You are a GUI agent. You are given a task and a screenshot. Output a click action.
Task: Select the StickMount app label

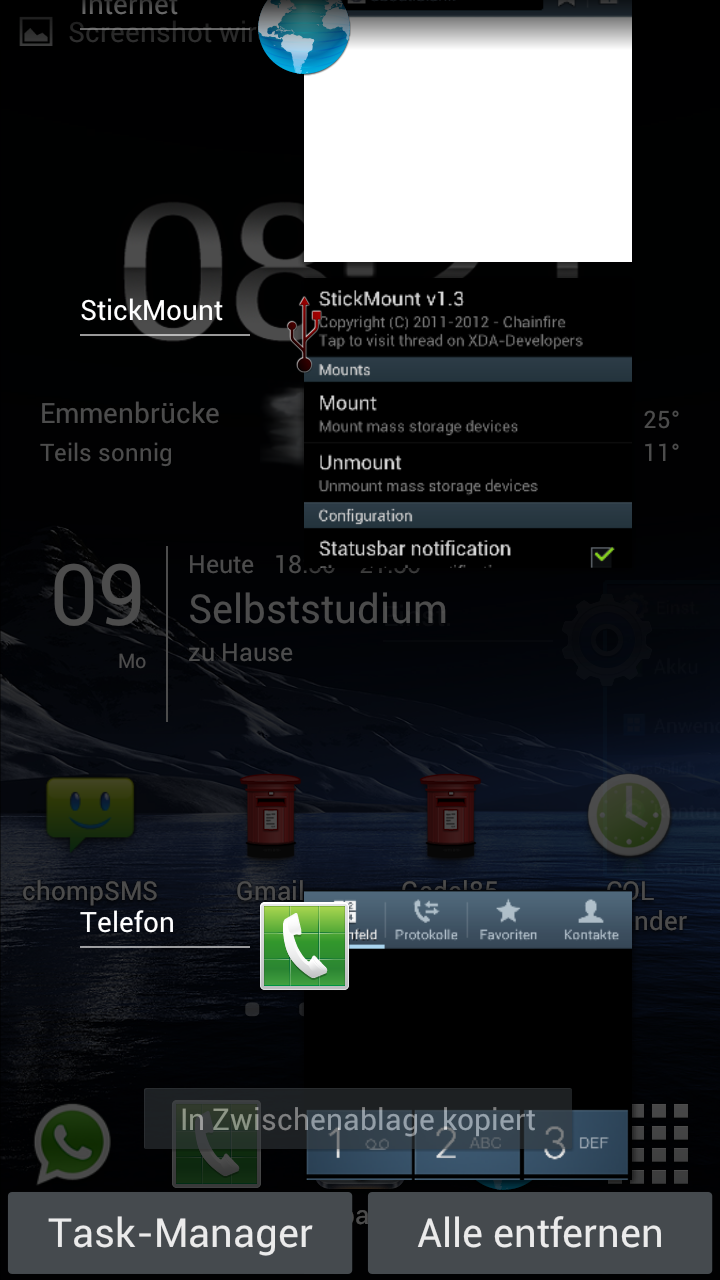pyautogui.click(x=152, y=310)
